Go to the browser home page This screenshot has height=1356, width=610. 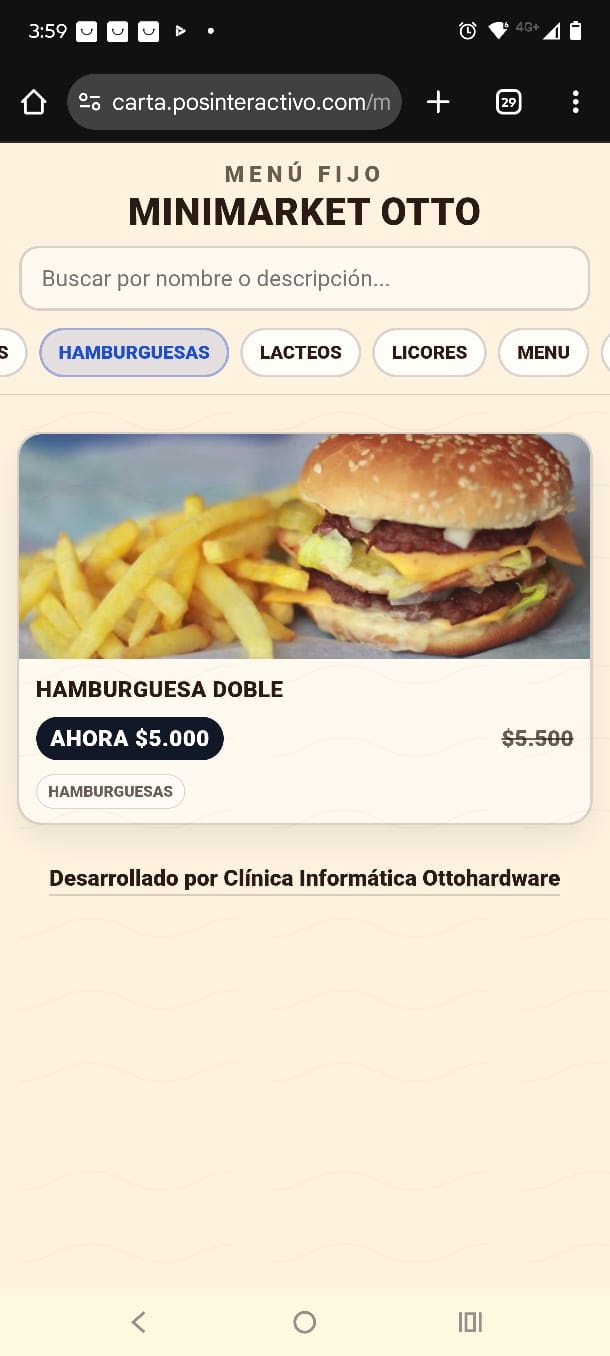[34, 102]
